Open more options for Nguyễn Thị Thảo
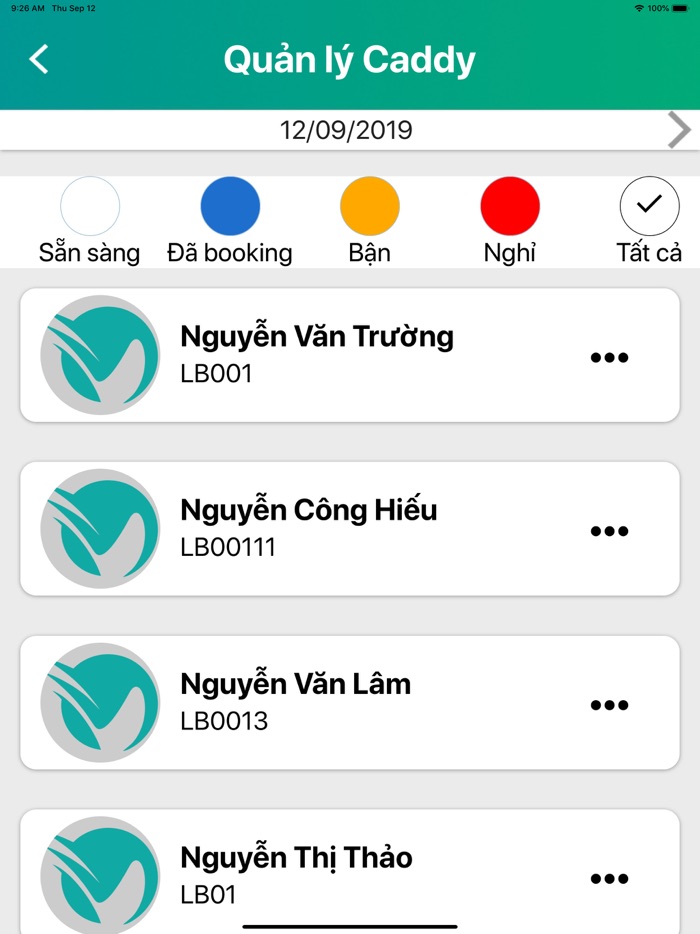This screenshot has width=700, height=934. point(609,879)
